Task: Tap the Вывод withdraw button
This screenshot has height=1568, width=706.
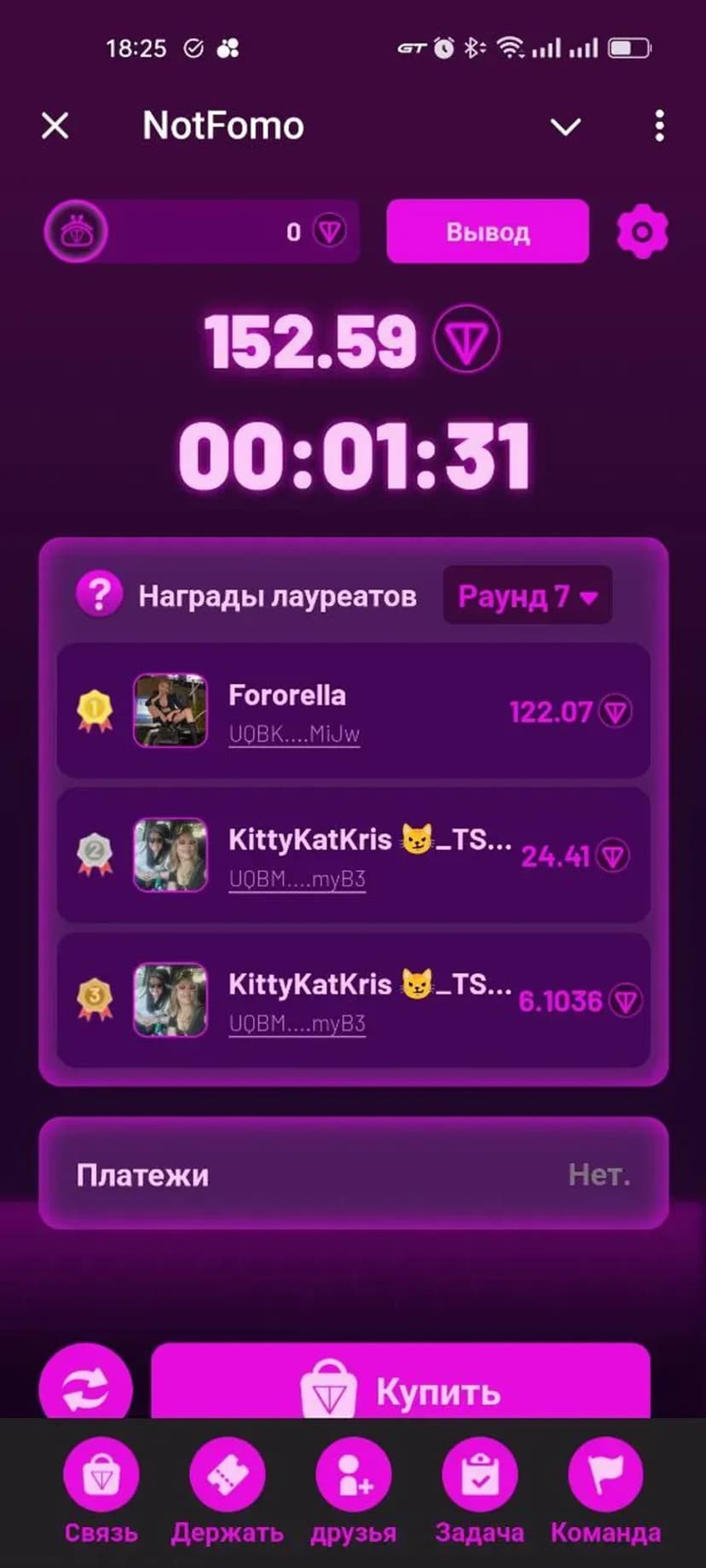Action: 487,232
